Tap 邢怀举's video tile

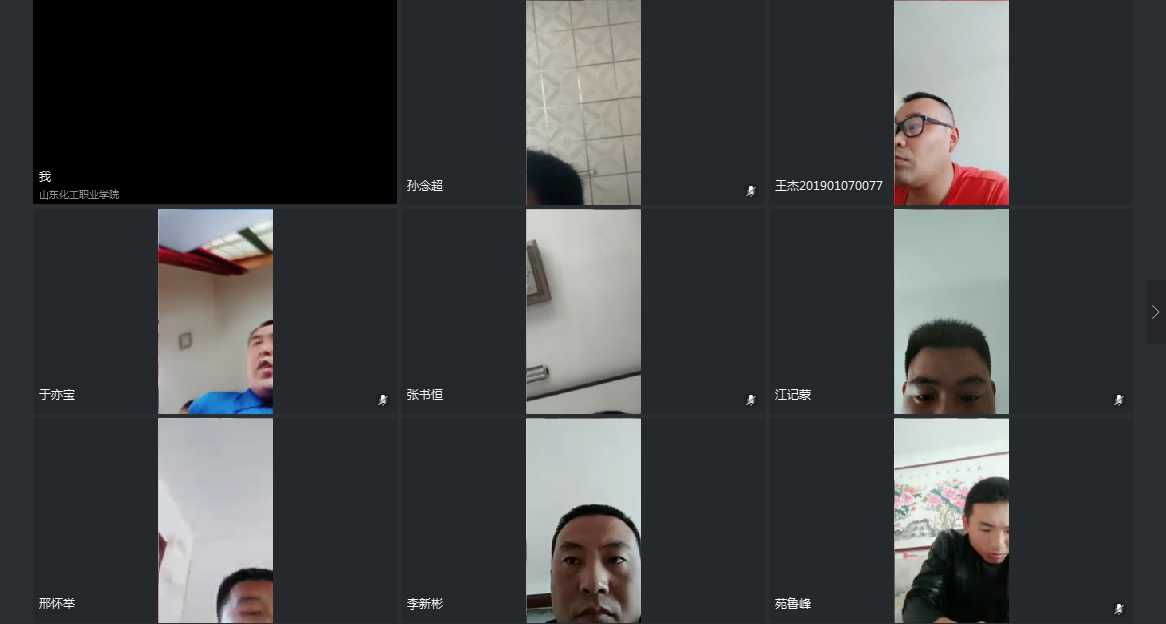215,520
